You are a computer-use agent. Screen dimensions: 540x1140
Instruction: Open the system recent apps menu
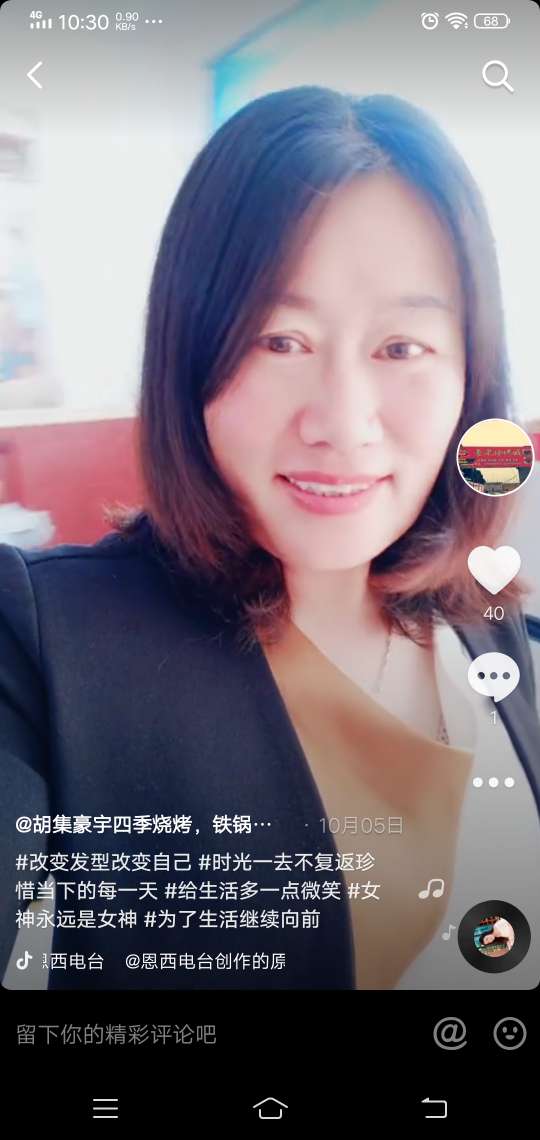pyautogui.click(x=105, y=1107)
